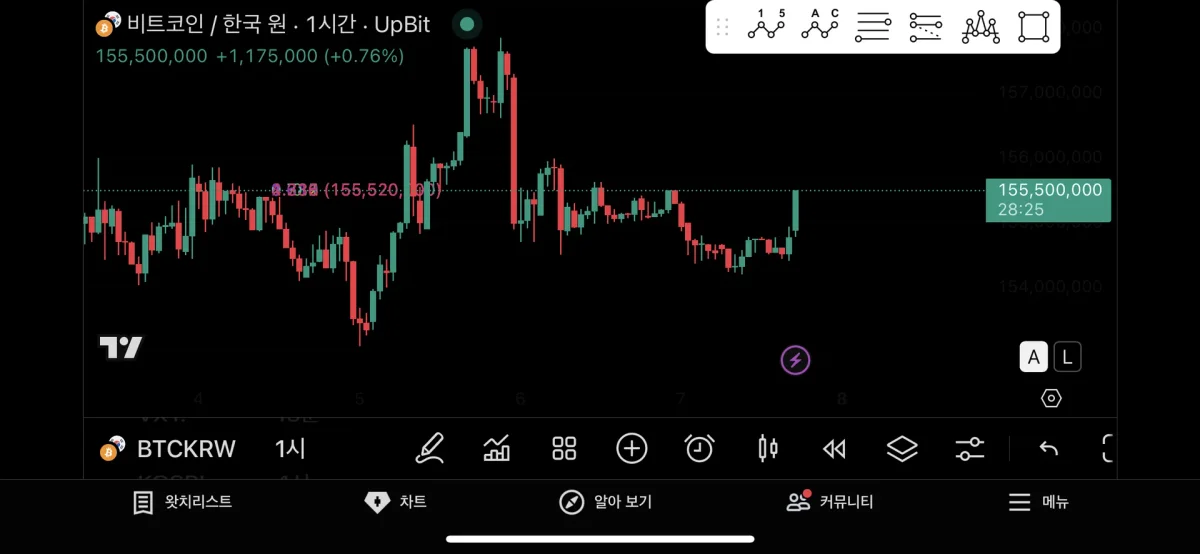This screenshot has width=1200, height=554.
Task: Open the object tree layers icon
Action: coord(902,449)
